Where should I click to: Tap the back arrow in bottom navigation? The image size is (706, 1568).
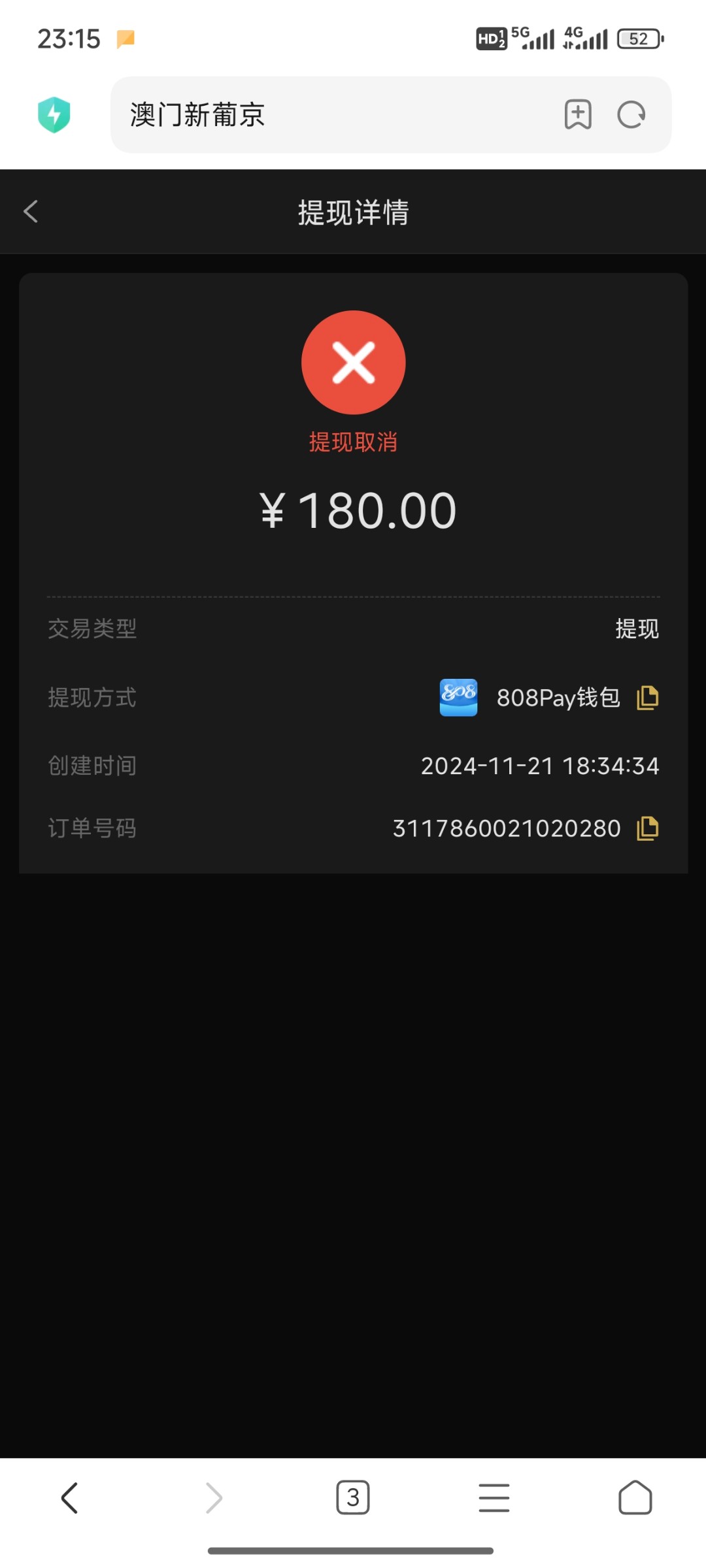(x=71, y=1498)
